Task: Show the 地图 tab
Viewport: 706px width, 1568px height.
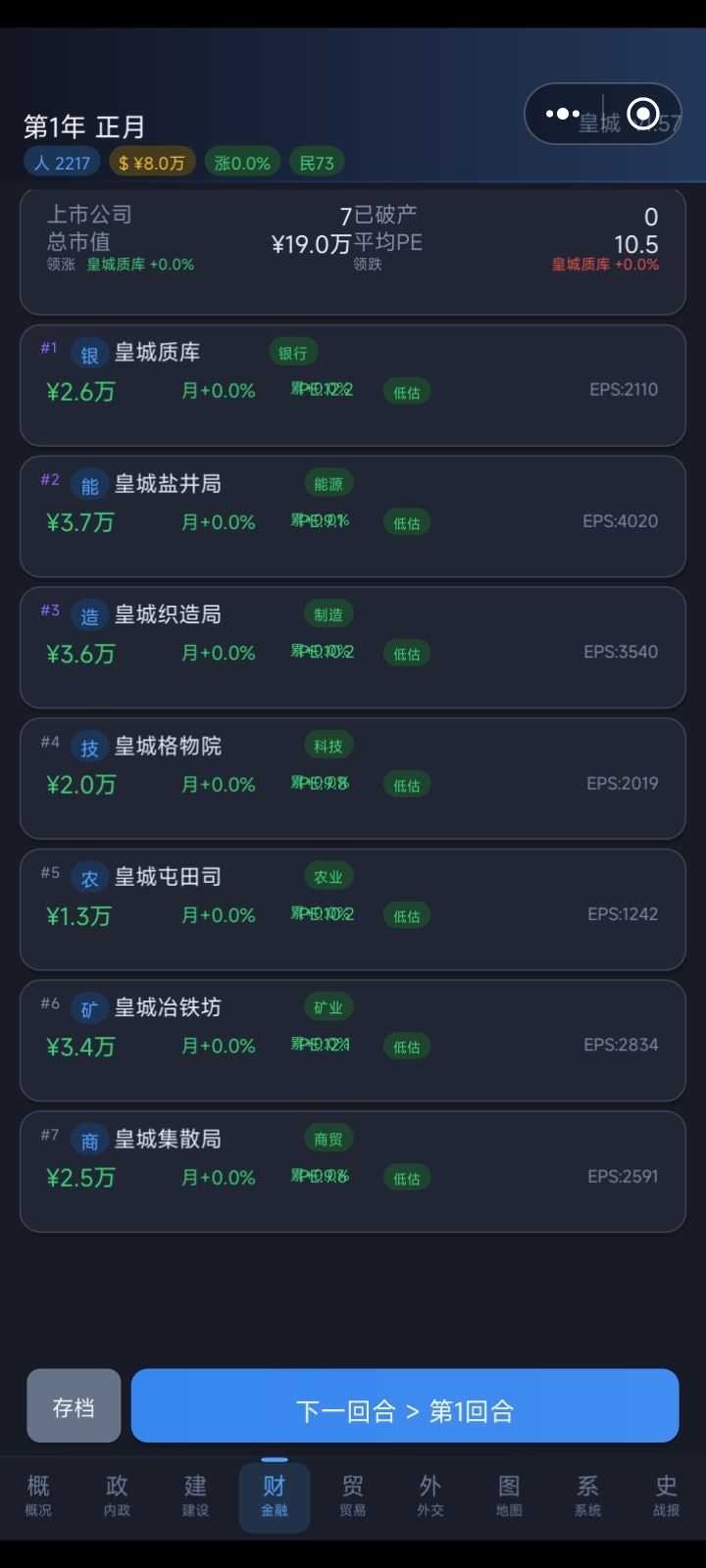Action: (x=509, y=1495)
